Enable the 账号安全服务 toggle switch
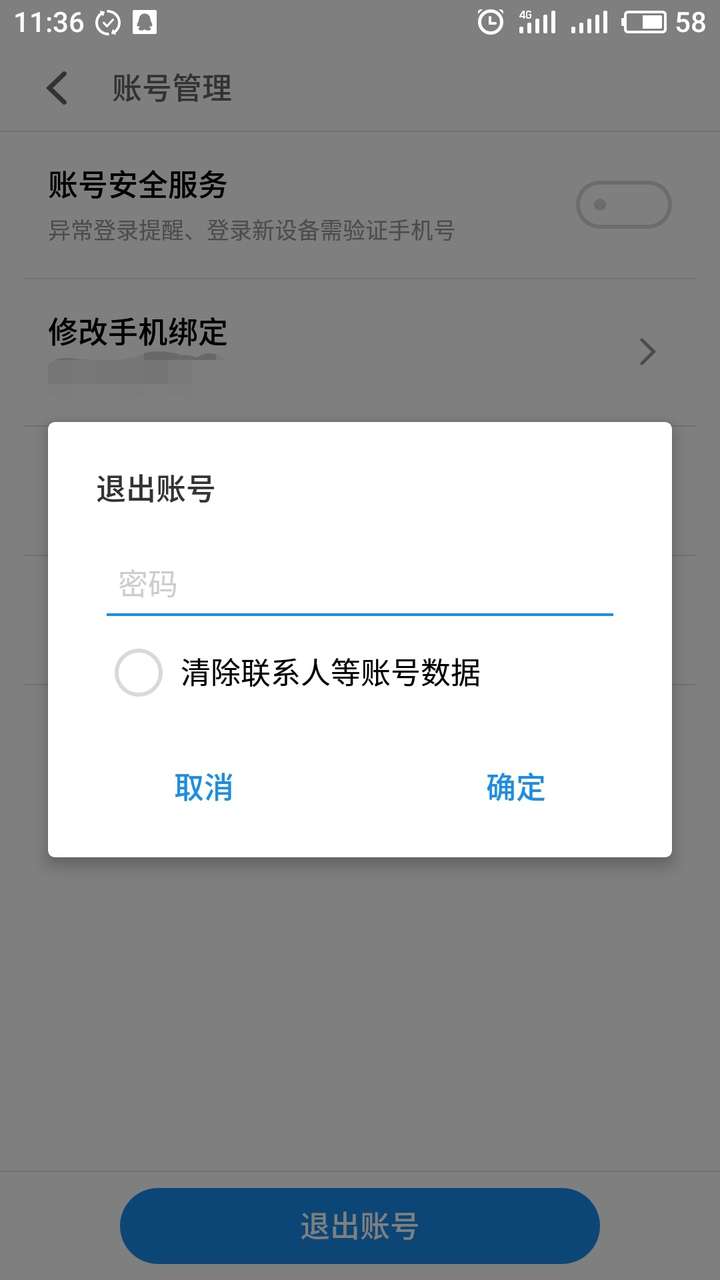 pos(624,204)
